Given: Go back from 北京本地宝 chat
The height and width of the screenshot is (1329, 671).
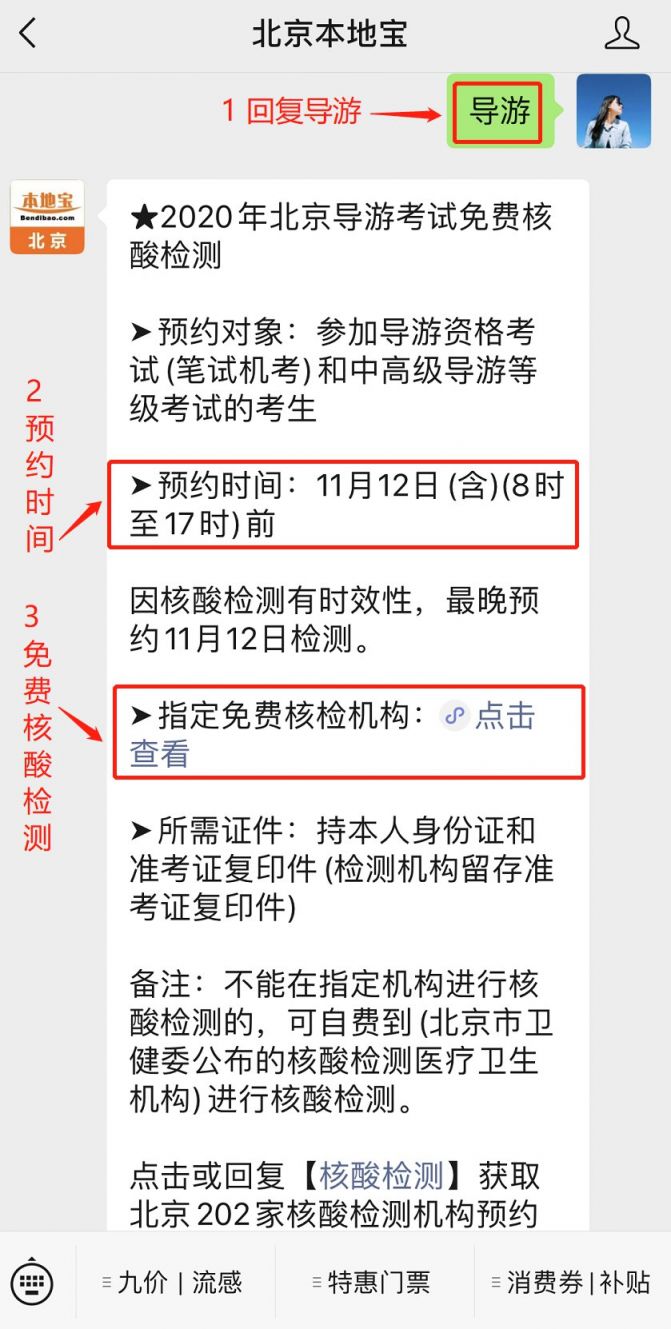Looking at the screenshot, I should [x=28, y=34].
